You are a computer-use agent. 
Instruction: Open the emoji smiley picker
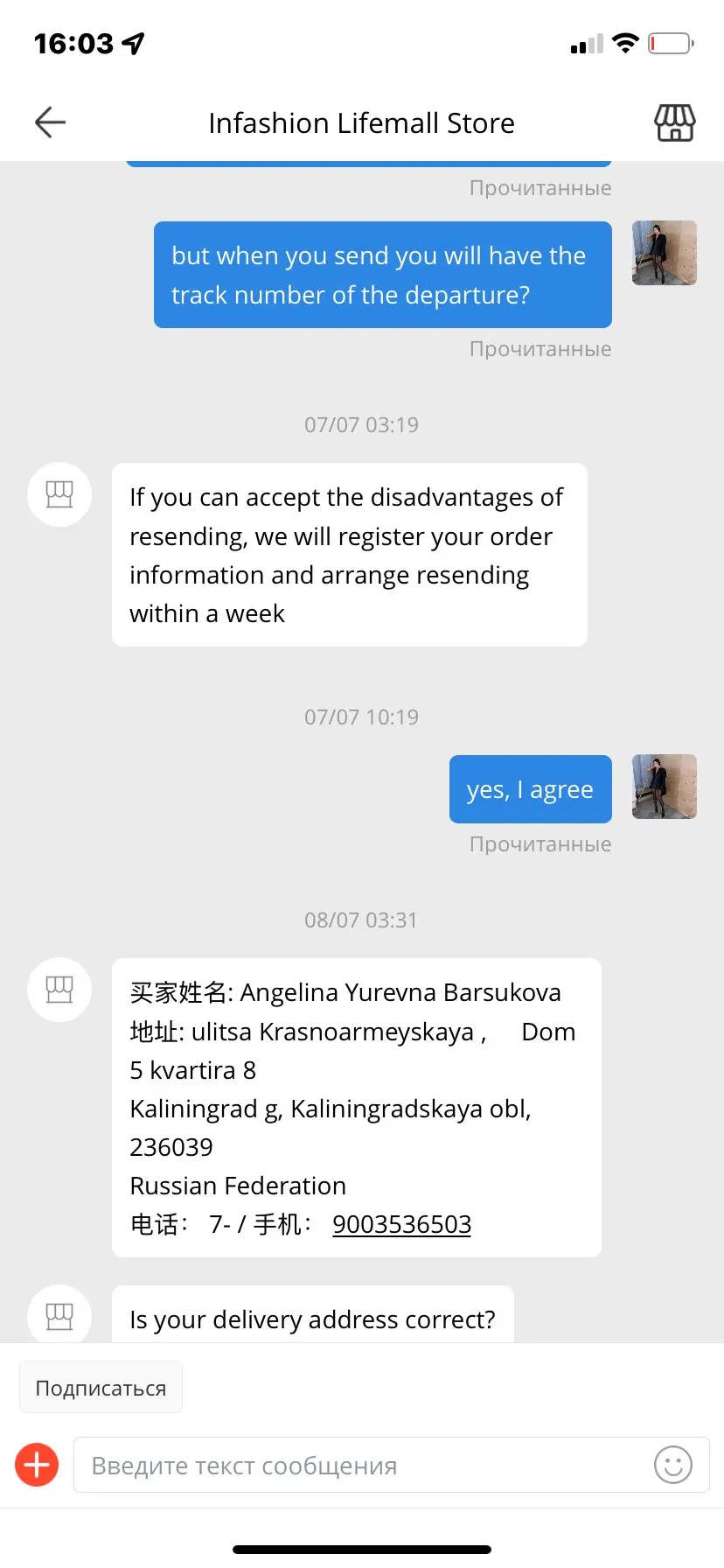[672, 1465]
